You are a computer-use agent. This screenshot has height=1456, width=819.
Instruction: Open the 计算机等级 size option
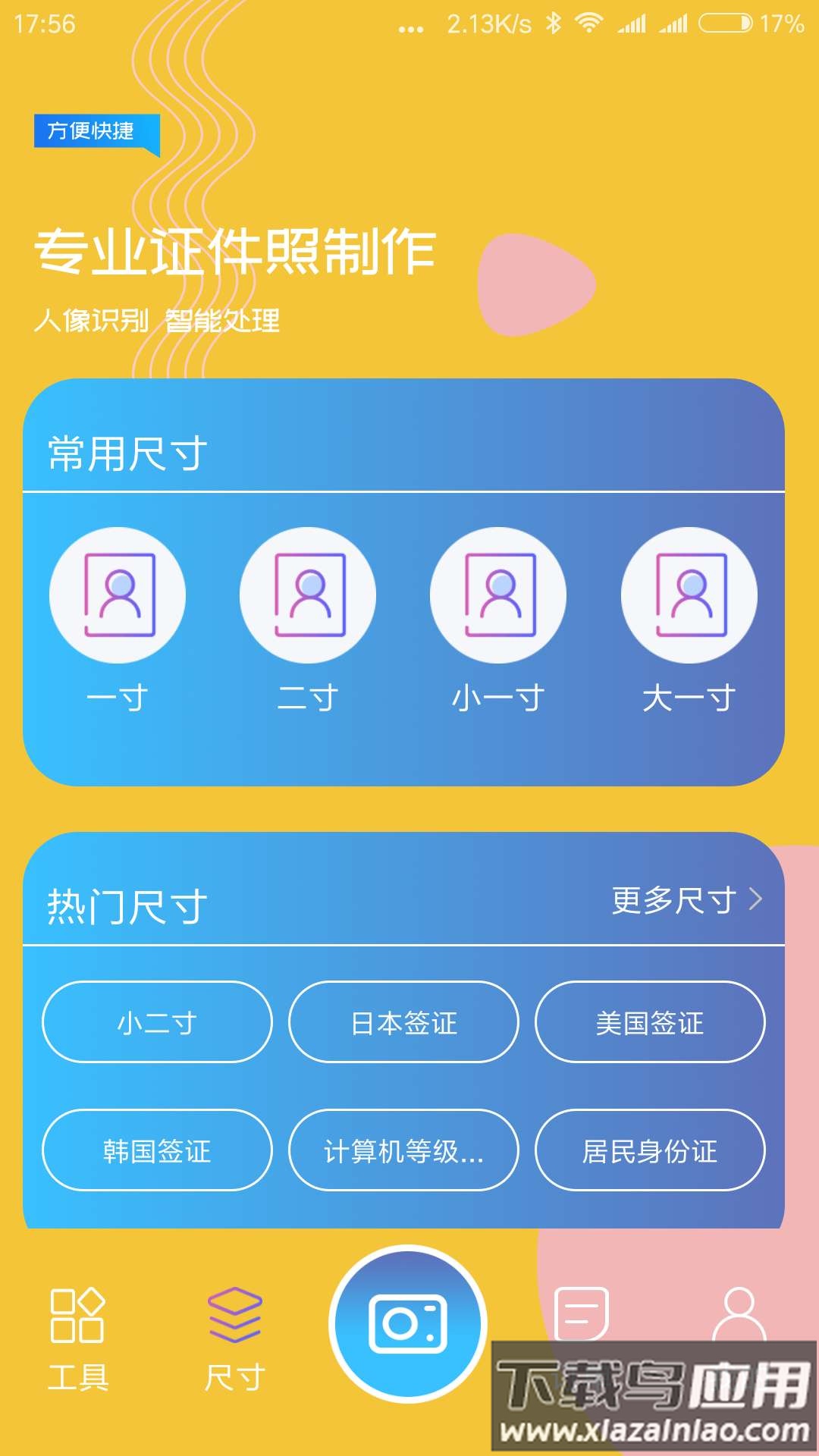pyautogui.click(x=403, y=1150)
